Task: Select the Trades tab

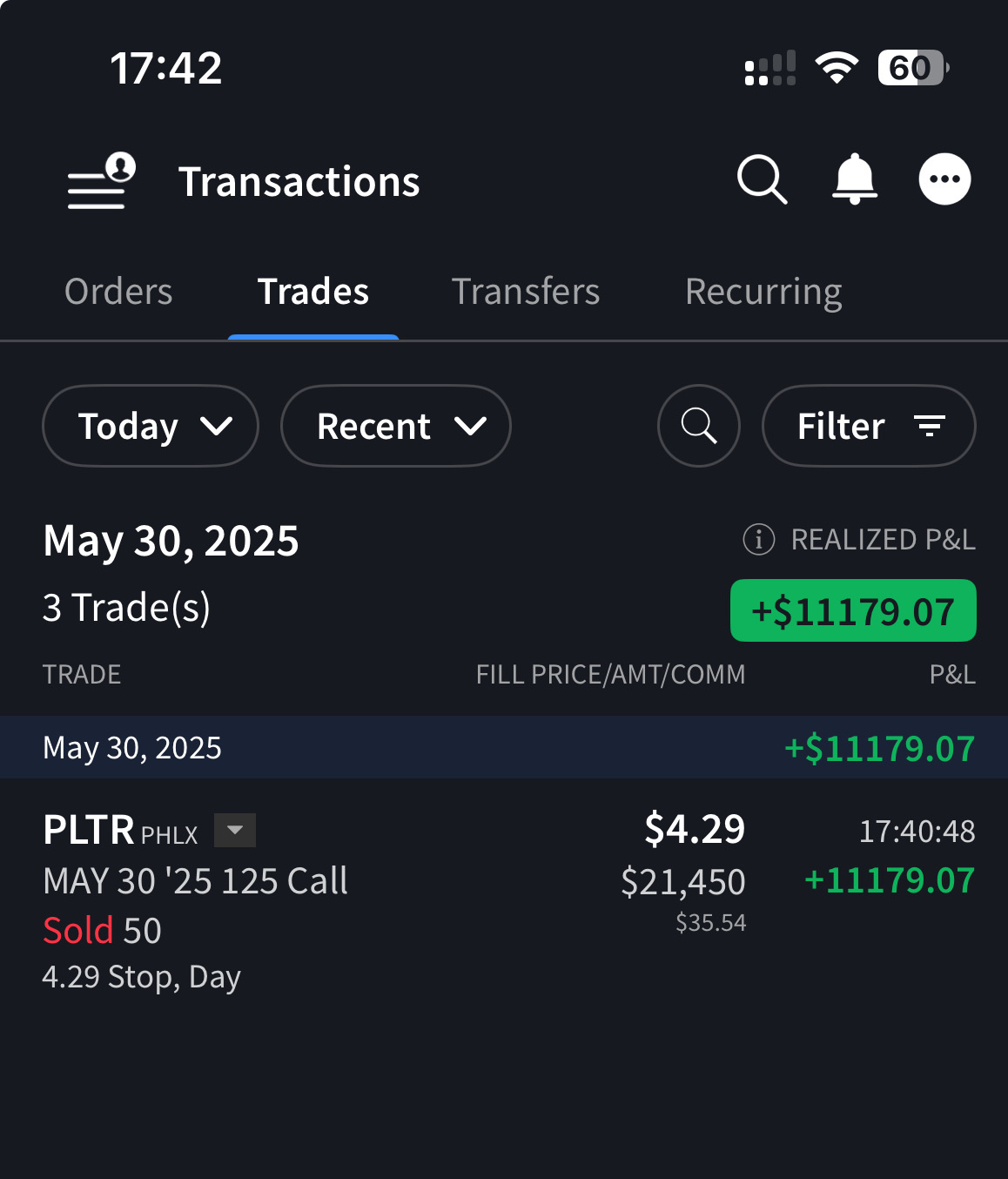Action: pyautogui.click(x=313, y=292)
